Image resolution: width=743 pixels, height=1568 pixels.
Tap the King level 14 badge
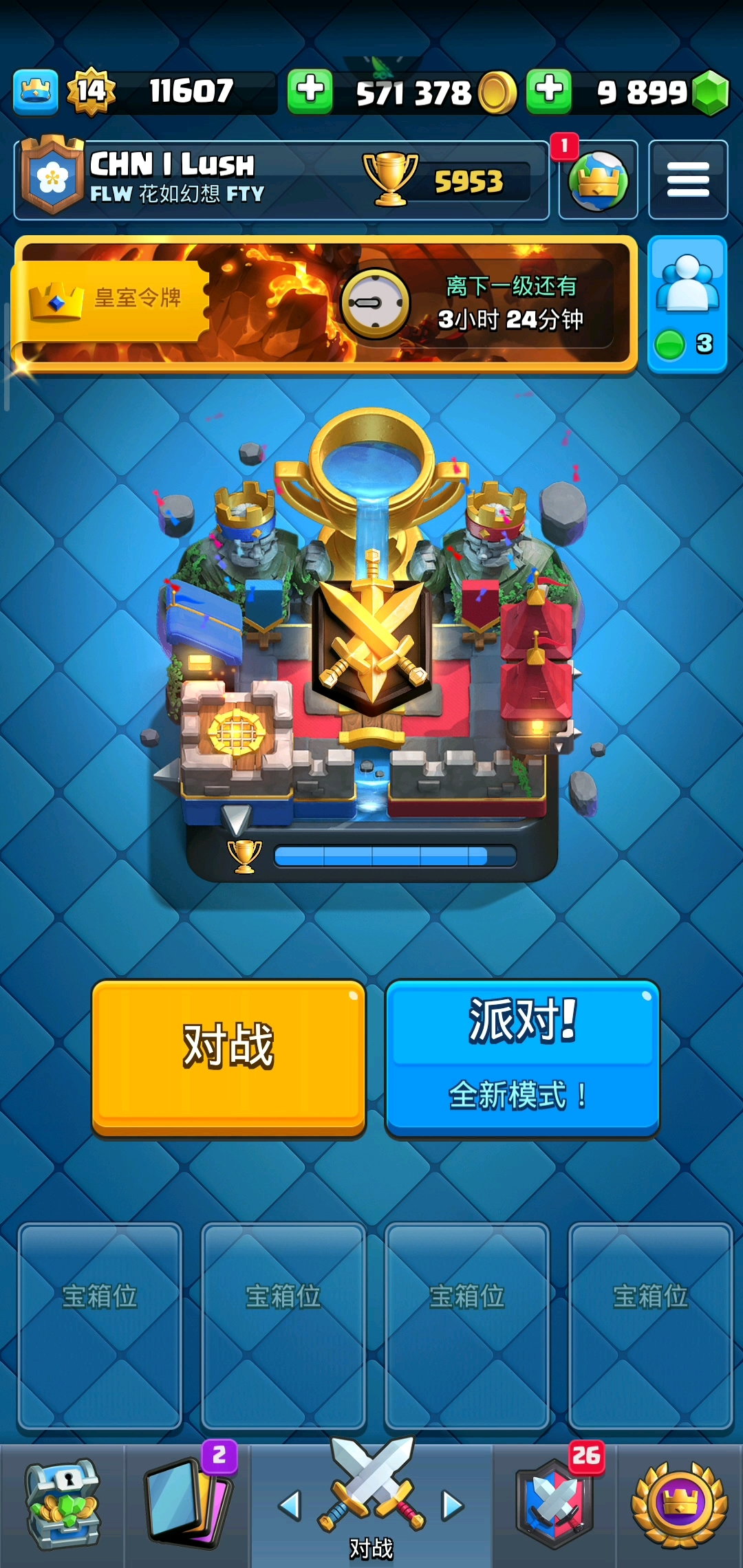(x=91, y=91)
